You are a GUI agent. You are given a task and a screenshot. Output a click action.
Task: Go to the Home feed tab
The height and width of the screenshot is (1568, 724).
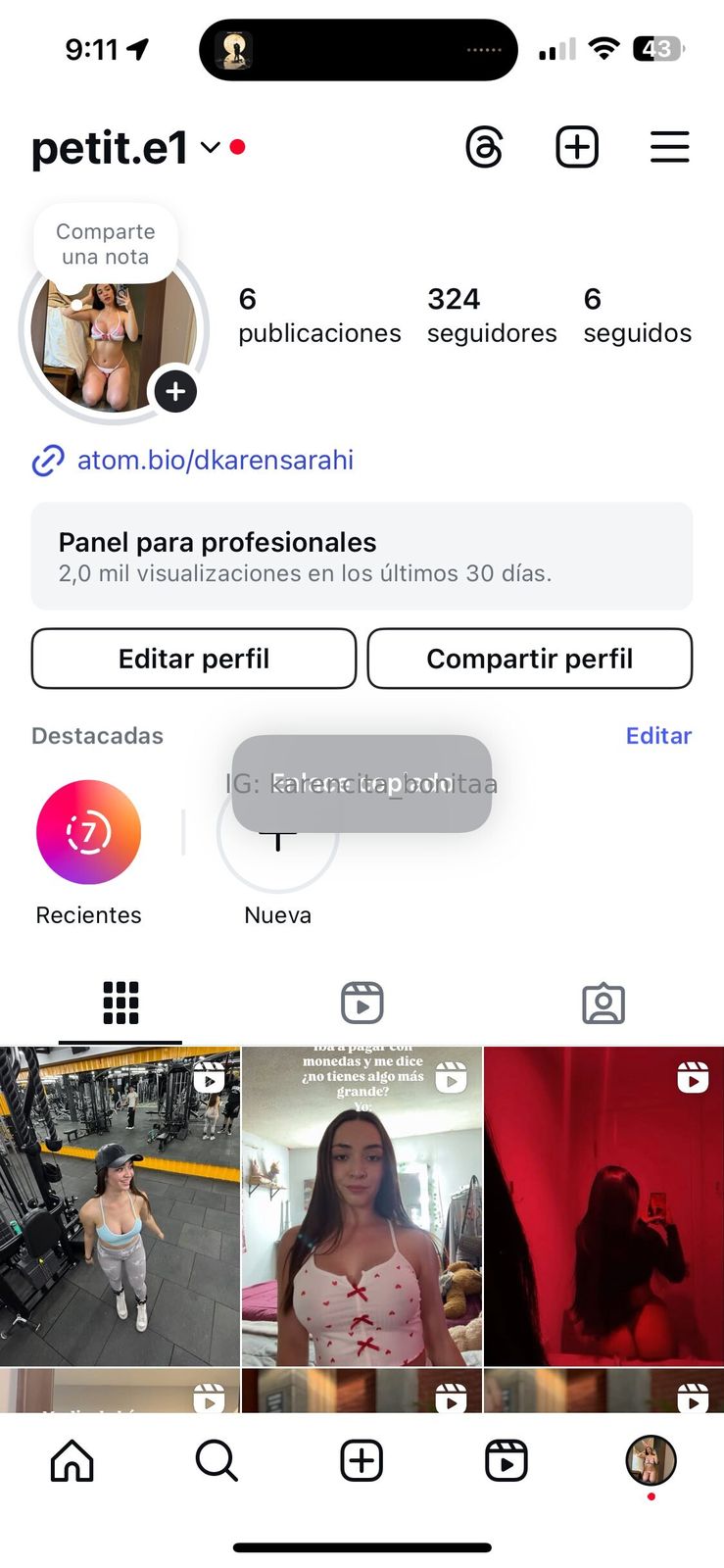pos(72,1460)
